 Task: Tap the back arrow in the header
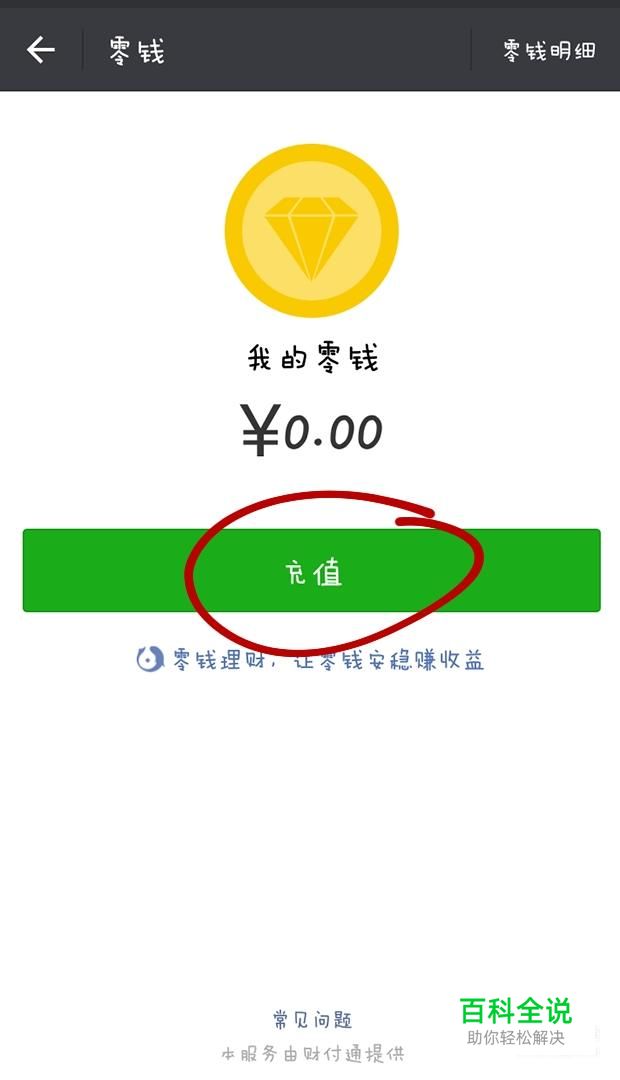point(41,50)
